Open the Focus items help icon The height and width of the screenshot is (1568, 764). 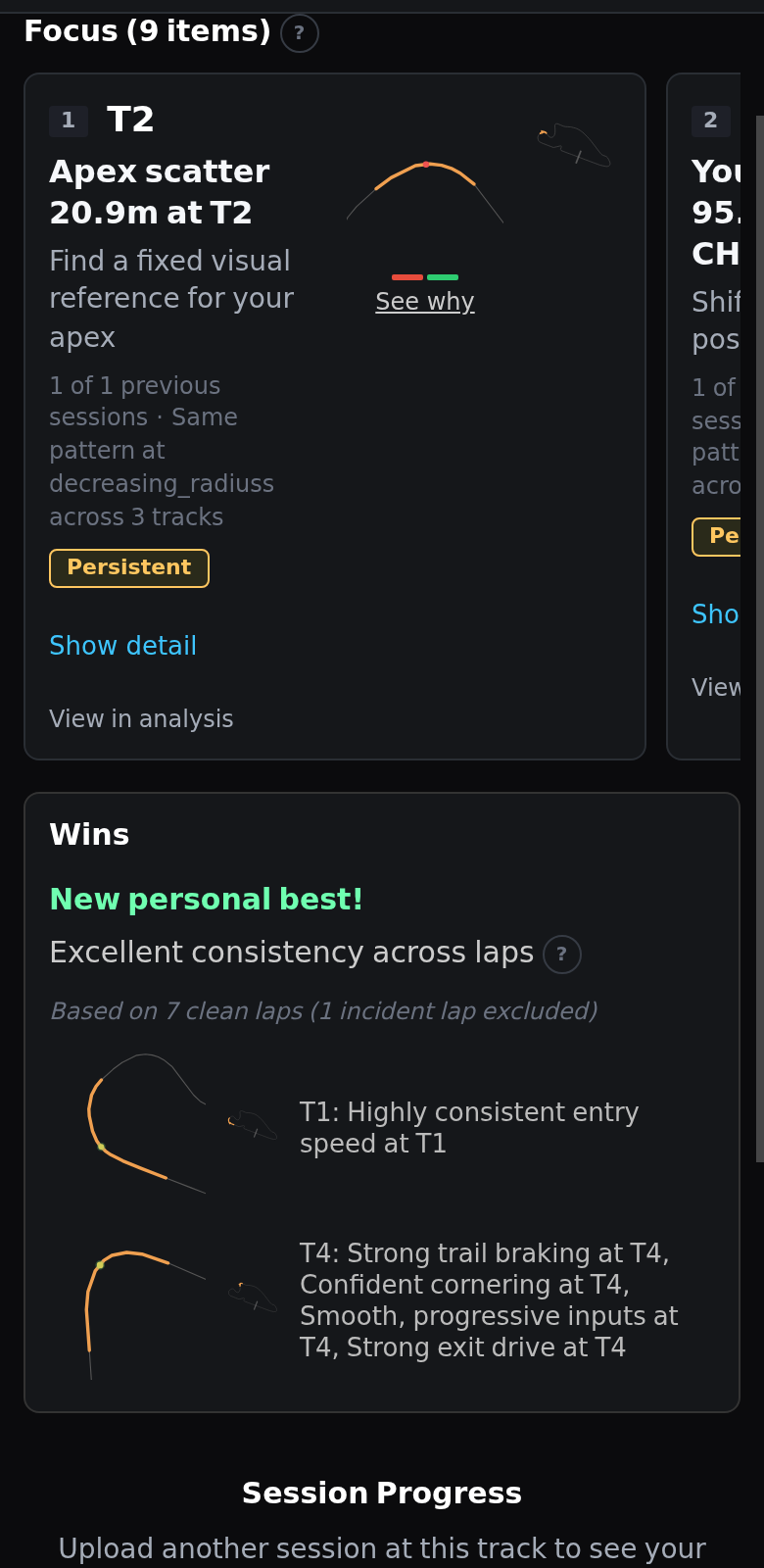tap(299, 33)
